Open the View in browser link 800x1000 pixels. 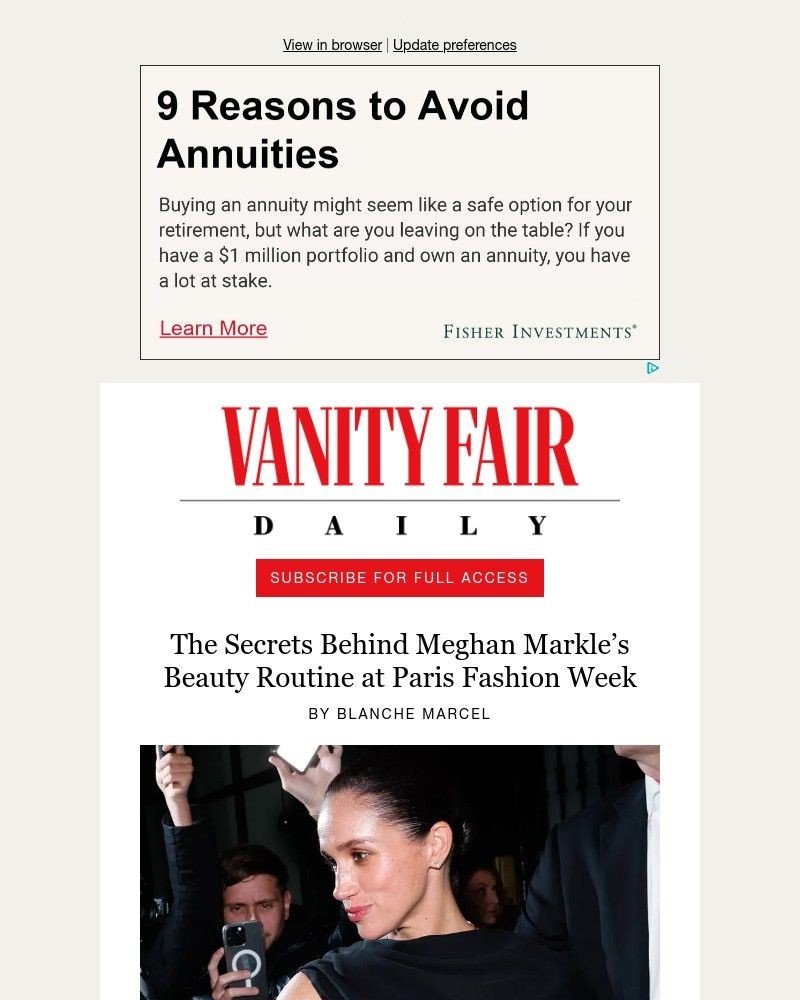pyautogui.click(x=332, y=45)
